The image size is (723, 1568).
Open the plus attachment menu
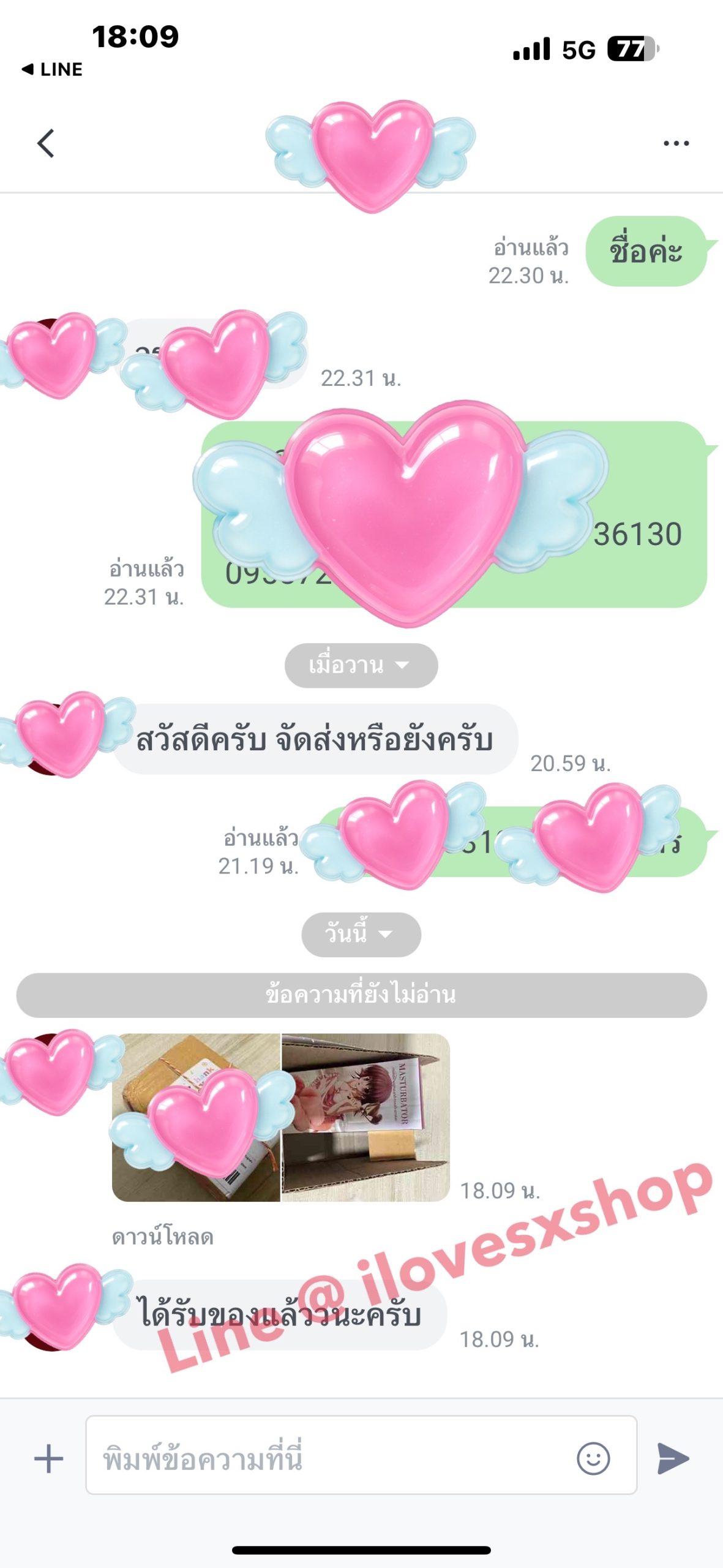[x=48, y=1458]
